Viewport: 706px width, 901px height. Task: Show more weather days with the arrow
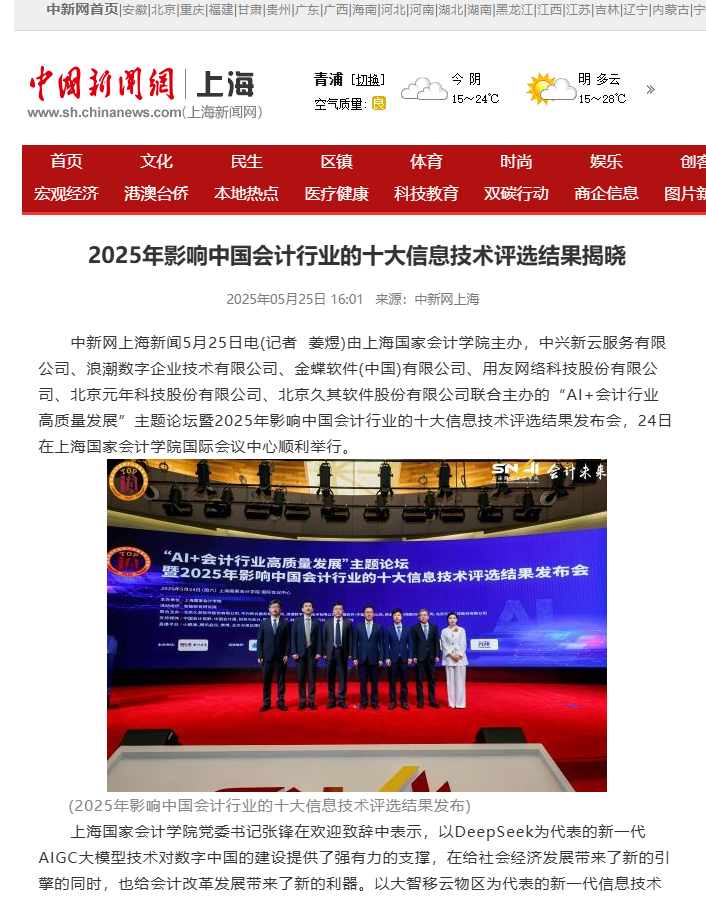point(650,89)
